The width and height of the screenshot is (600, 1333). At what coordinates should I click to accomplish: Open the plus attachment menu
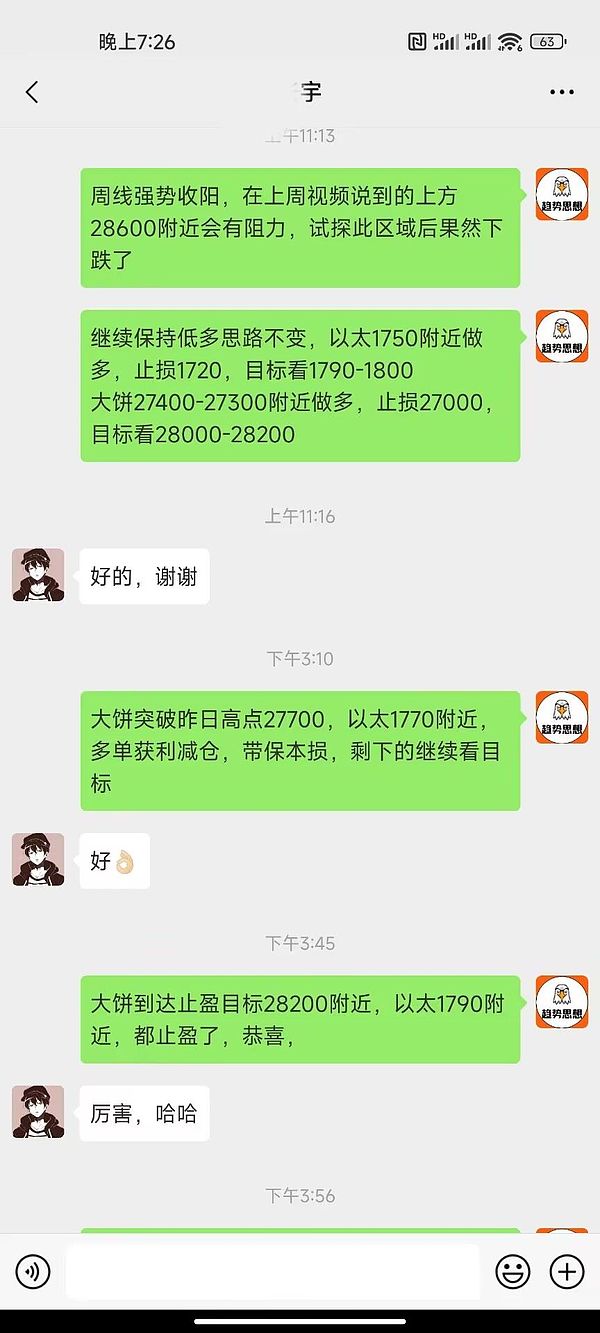click(x=567, y=1272)
